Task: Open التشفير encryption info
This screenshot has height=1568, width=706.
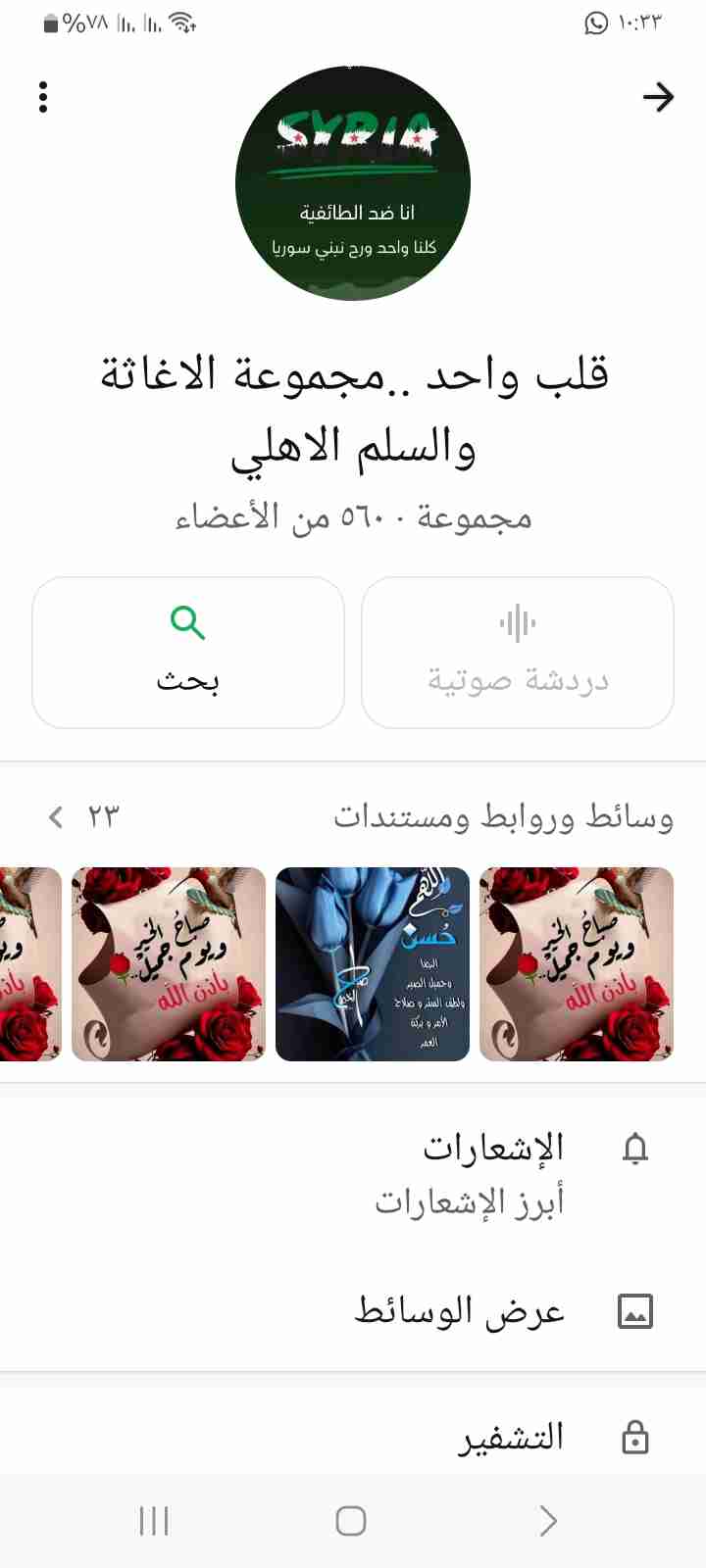Action: (510, 1437)
